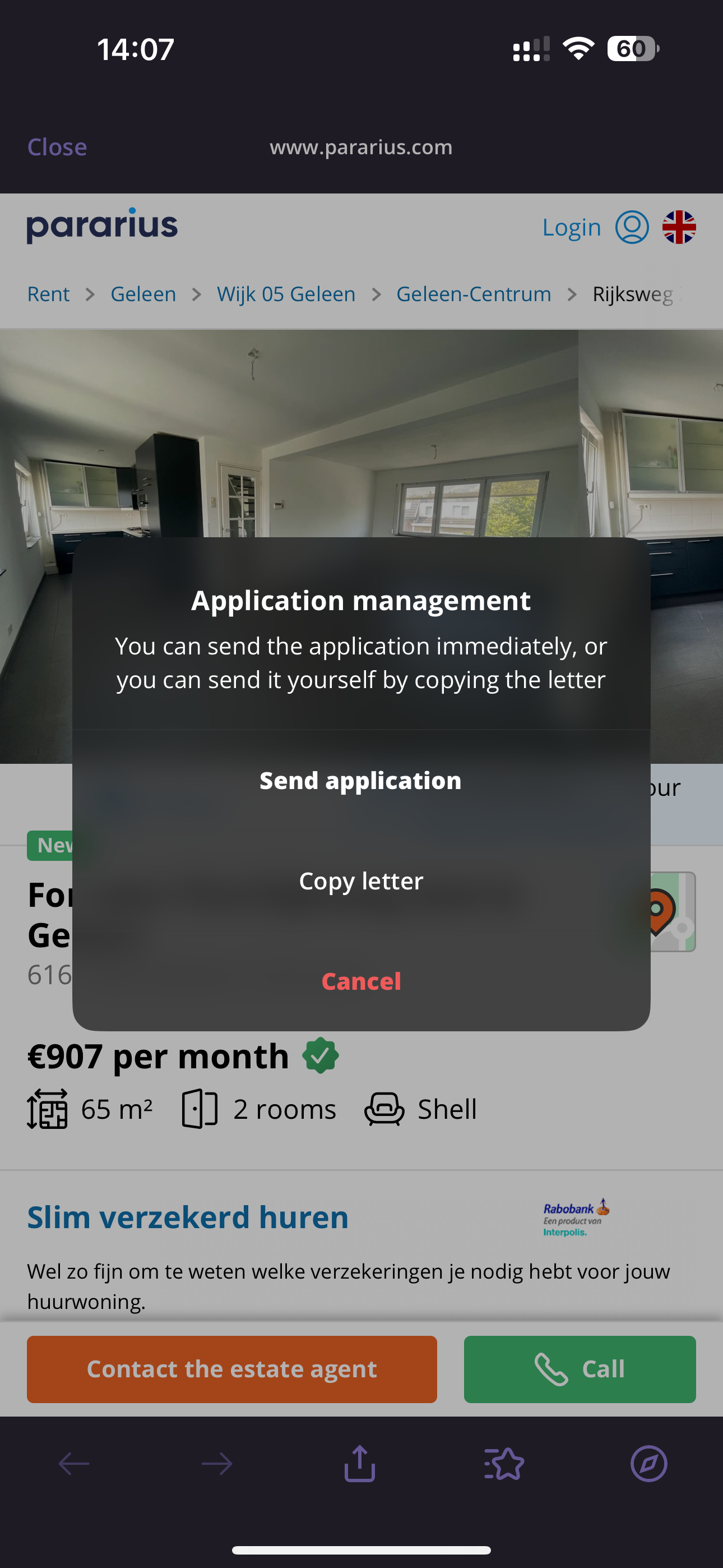
Task: Share this page
Action: (360, 1463)
